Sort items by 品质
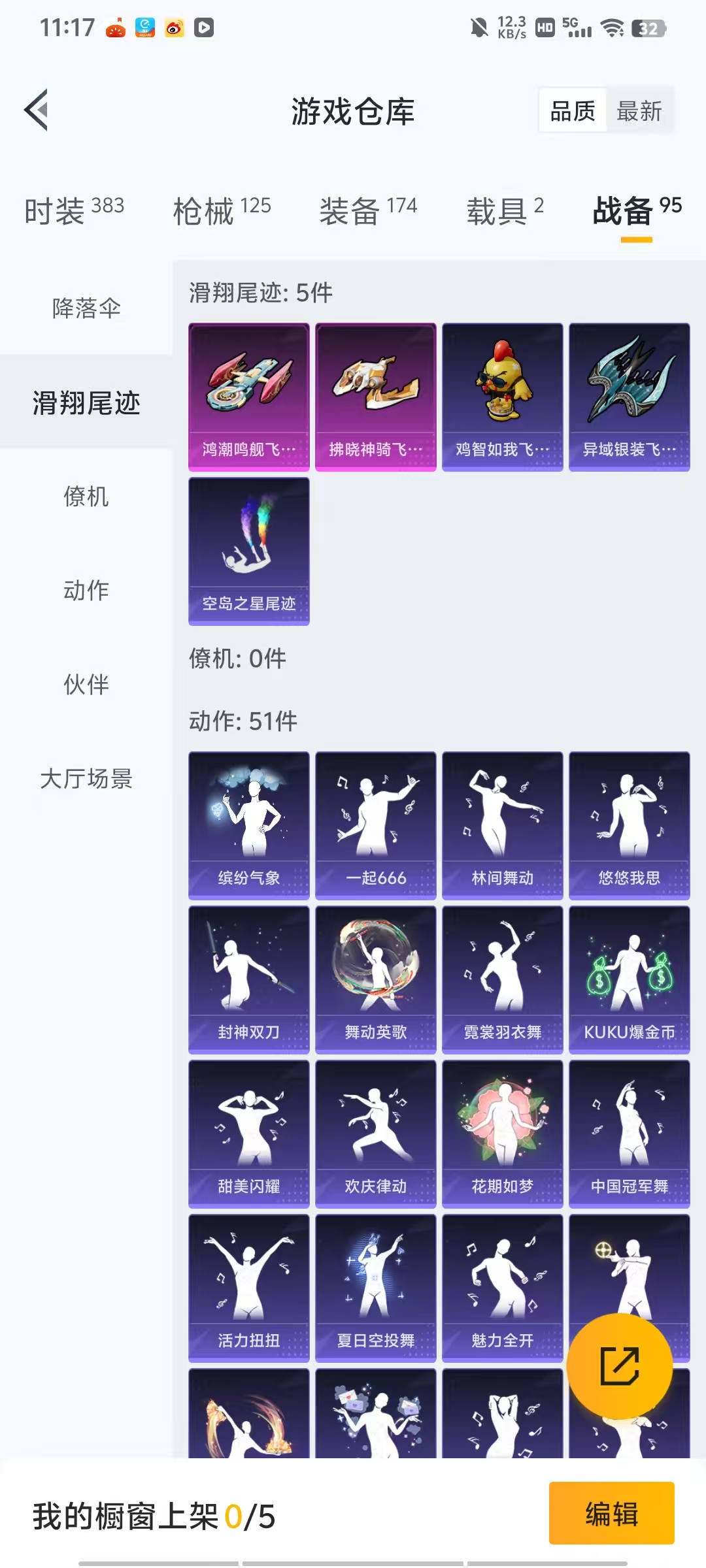Image resolution: width=706 pixels, height=1568 pixels. click(x=572, y=110)
